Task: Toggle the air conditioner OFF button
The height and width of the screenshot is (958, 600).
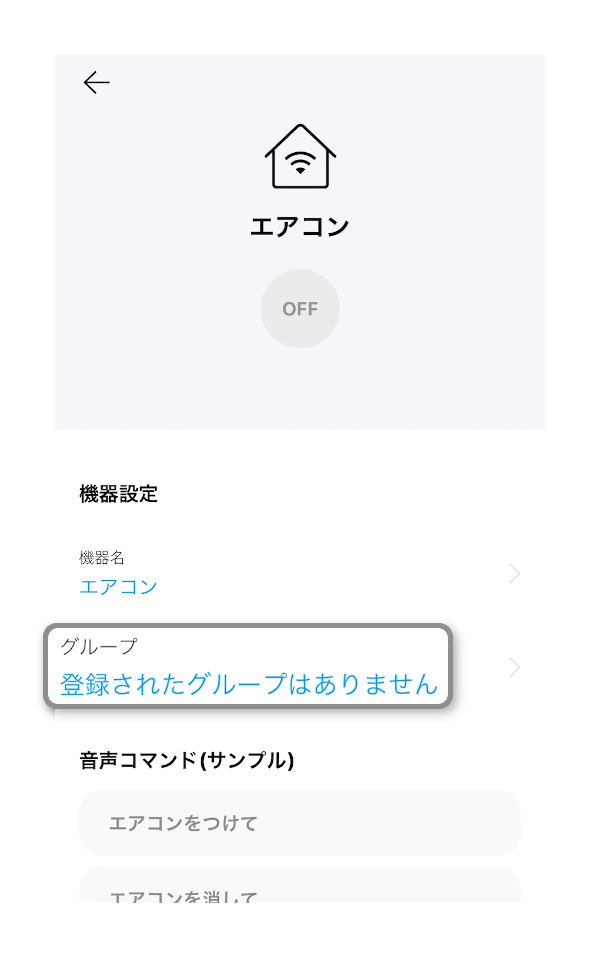Action: (300, 309)
